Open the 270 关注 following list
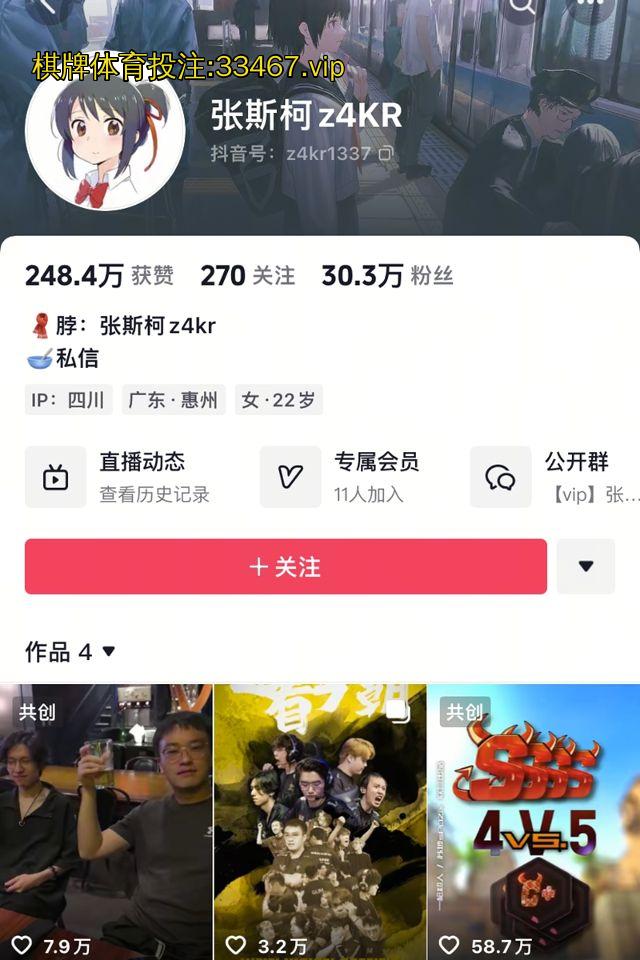The width and height of the screenshot is (640, 960). click(247, 276)
